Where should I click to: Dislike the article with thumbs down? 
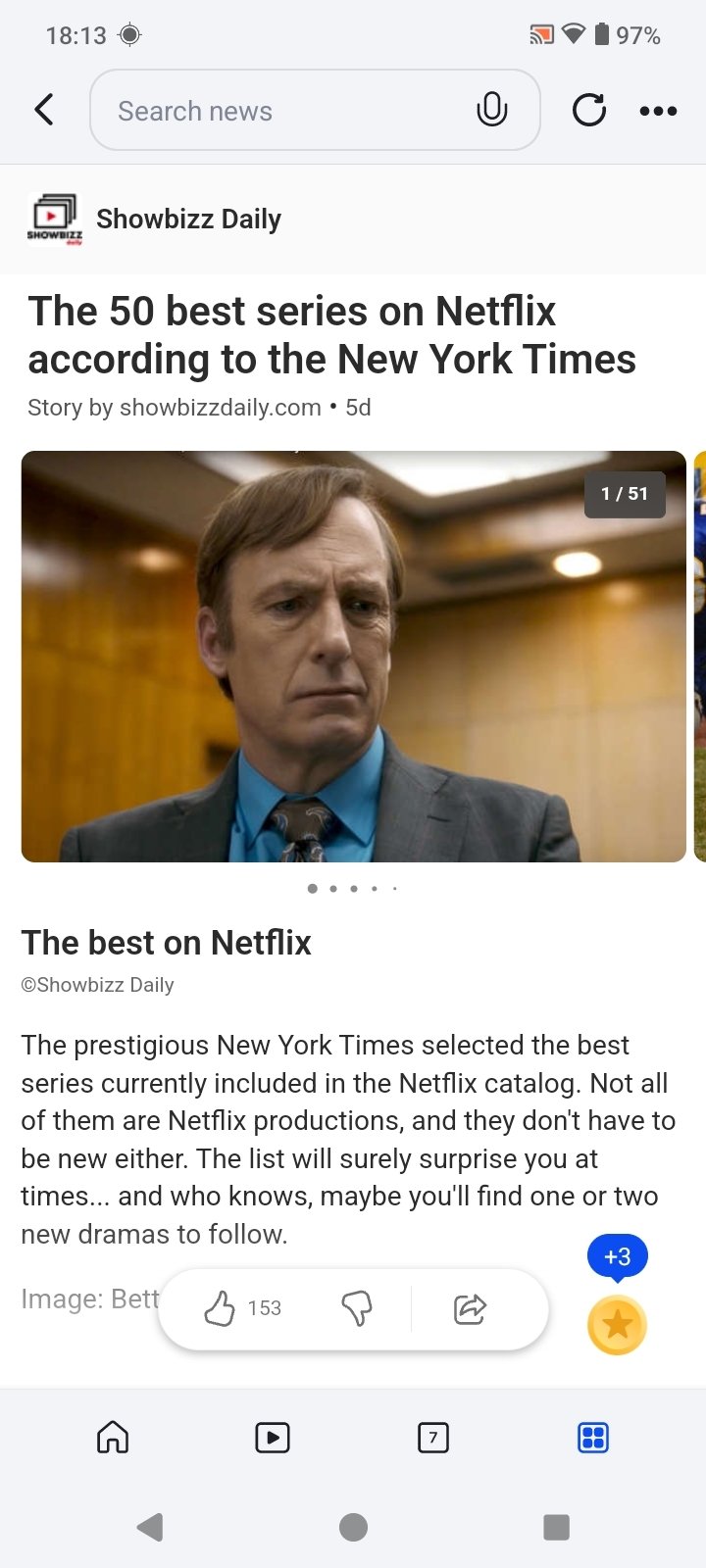(357, 1308)
